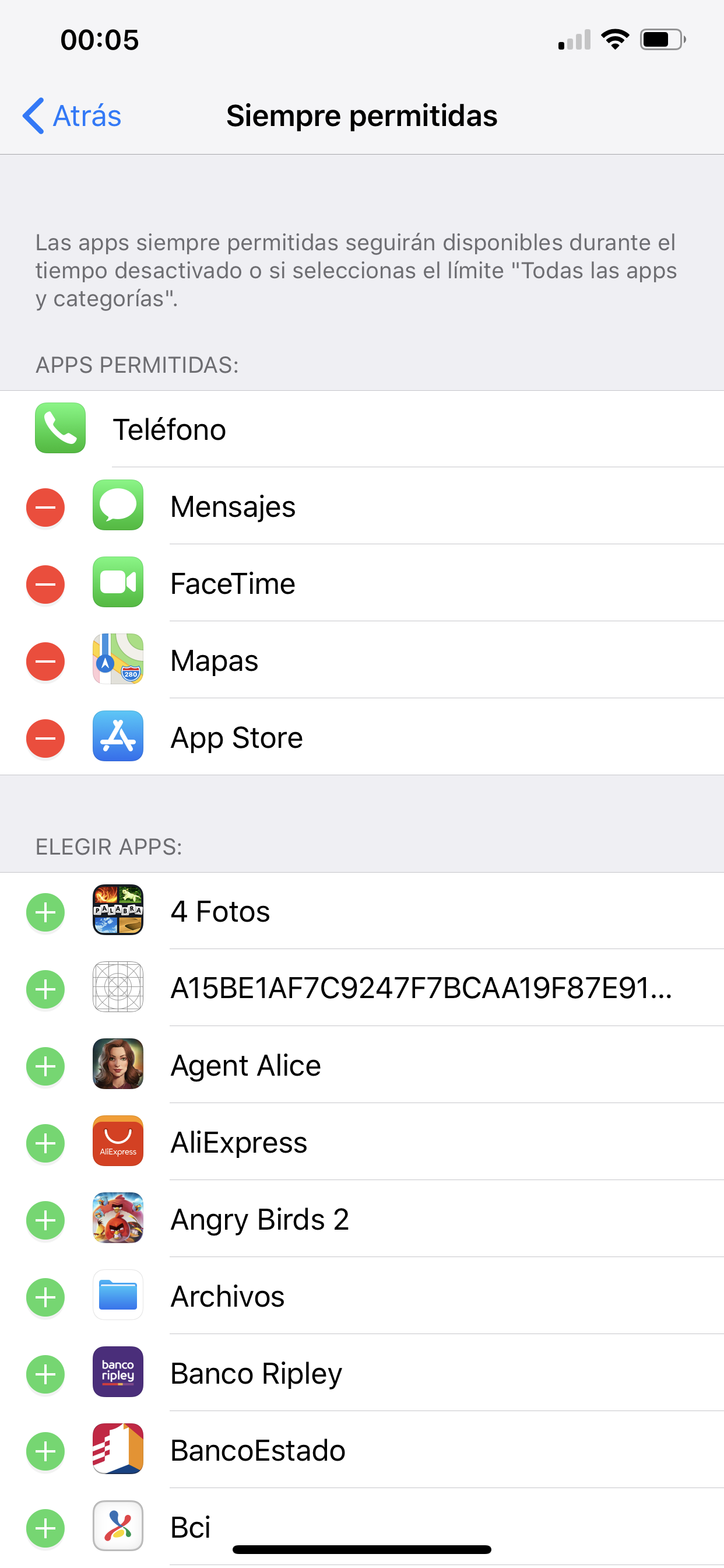The height and width of the screenshot is (1568, 724).
Task: Add Archivos to allowed apps
Action: point(45,1297)
